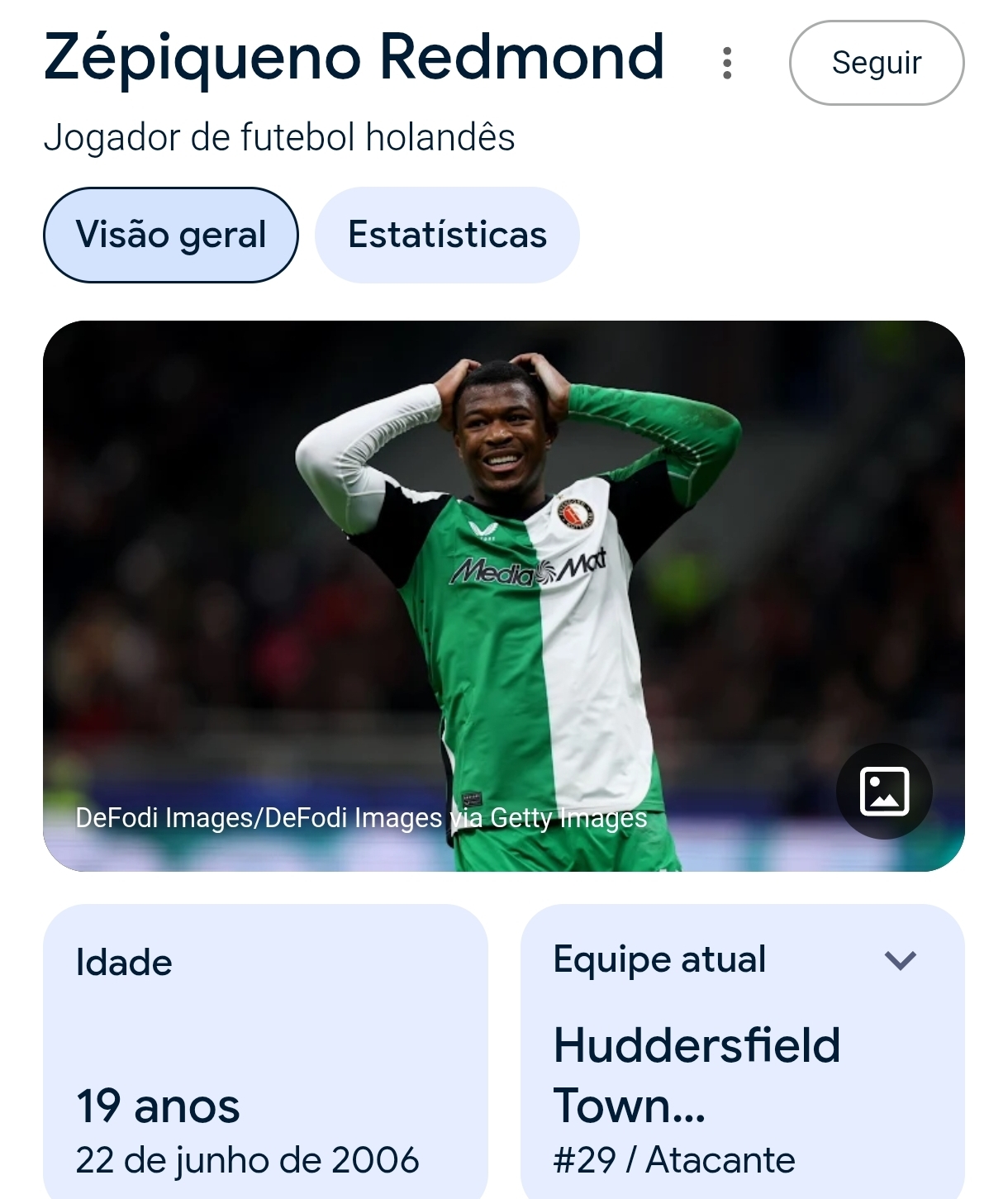The image size is (1008, 1199).
Task: Open the Idade info card
Action: pyautogui.click(x=264, y=1051)
